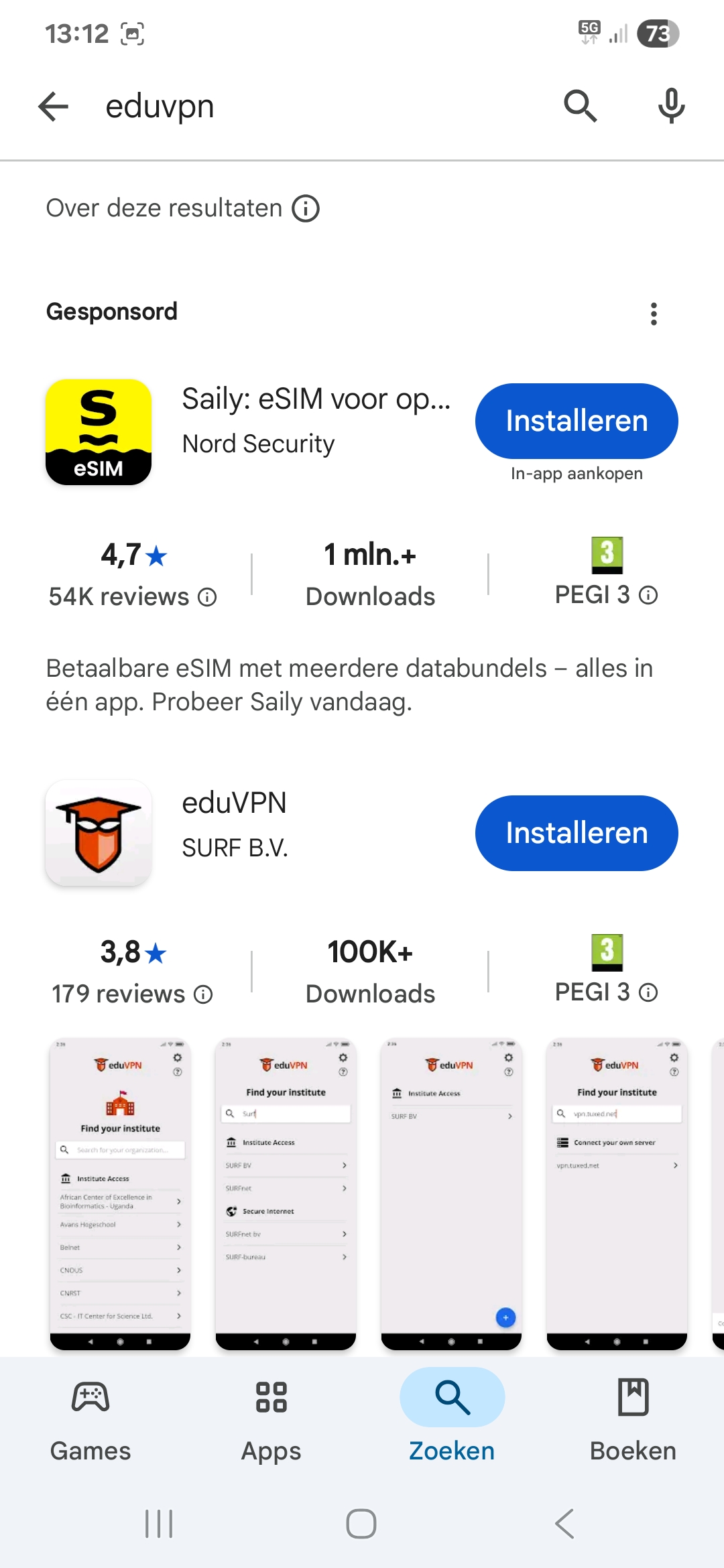Open the sponsored section overflow menu
Viewport: 724px width, 1568px height.
pos(654,314)
